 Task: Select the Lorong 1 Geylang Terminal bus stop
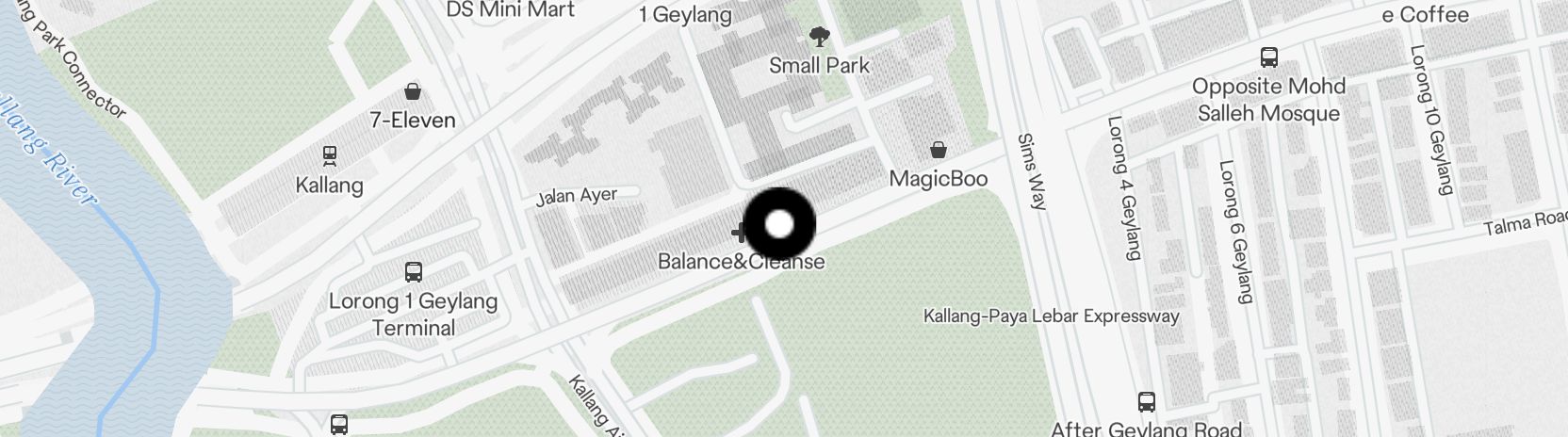[x=413, y=273]
